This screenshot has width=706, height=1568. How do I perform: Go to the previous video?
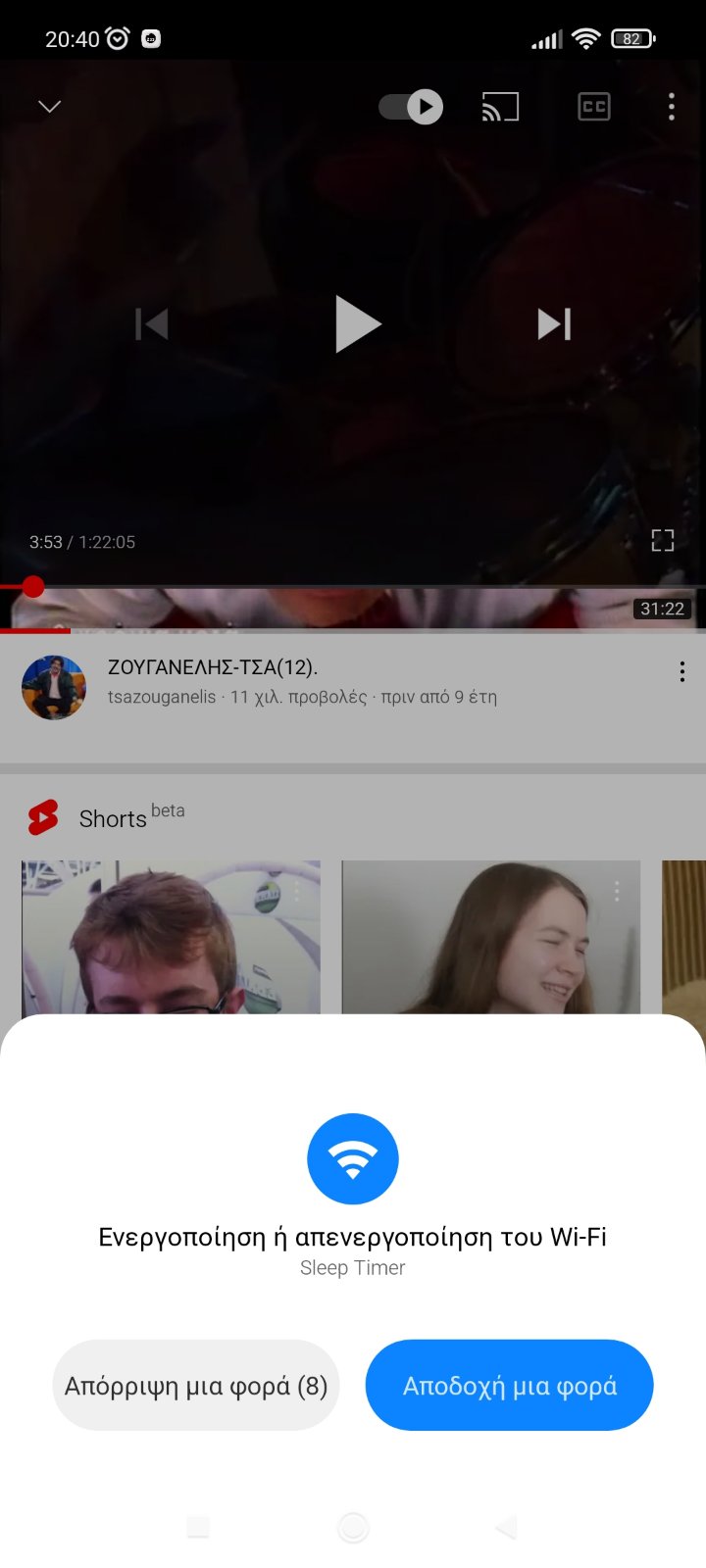click(x=152, y=323)
